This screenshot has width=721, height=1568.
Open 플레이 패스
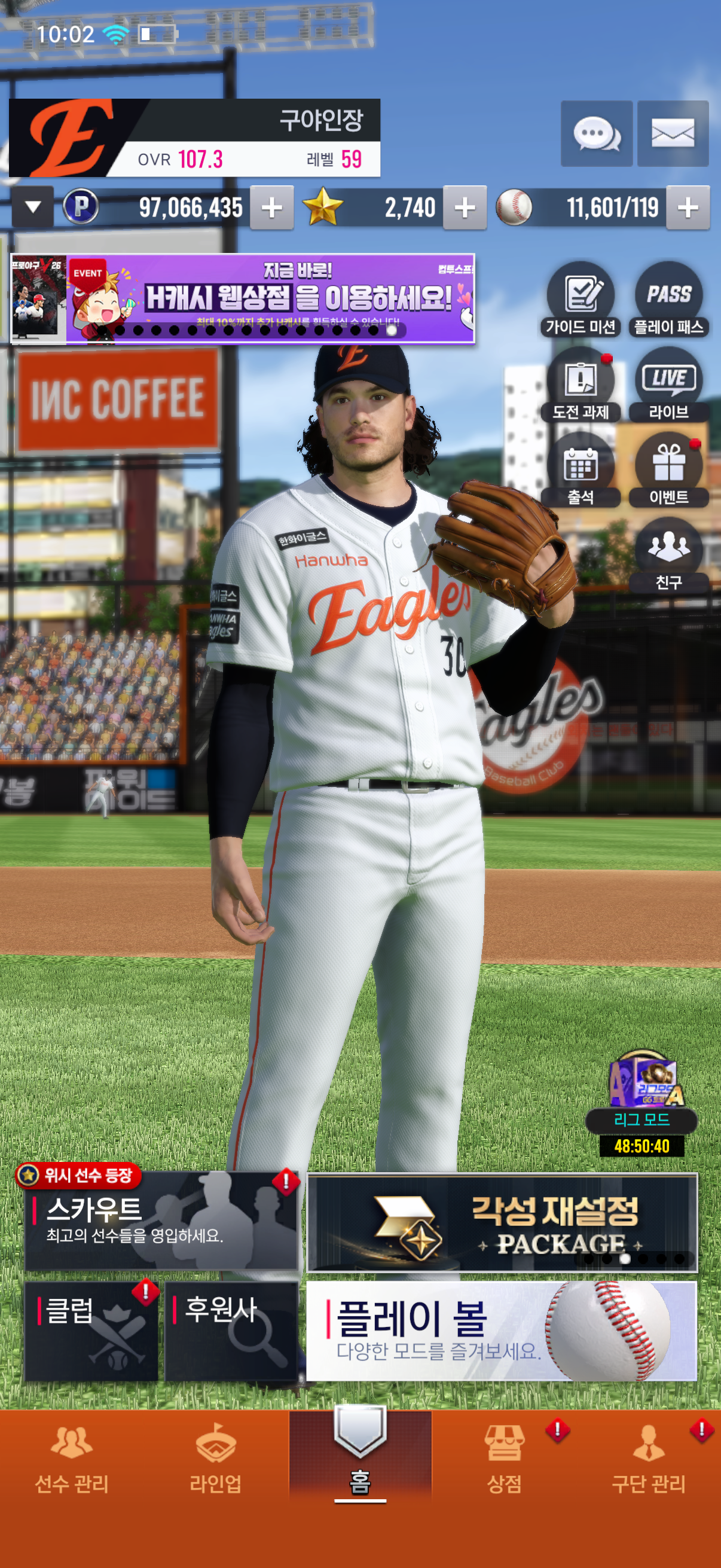(x=668, y=300)
